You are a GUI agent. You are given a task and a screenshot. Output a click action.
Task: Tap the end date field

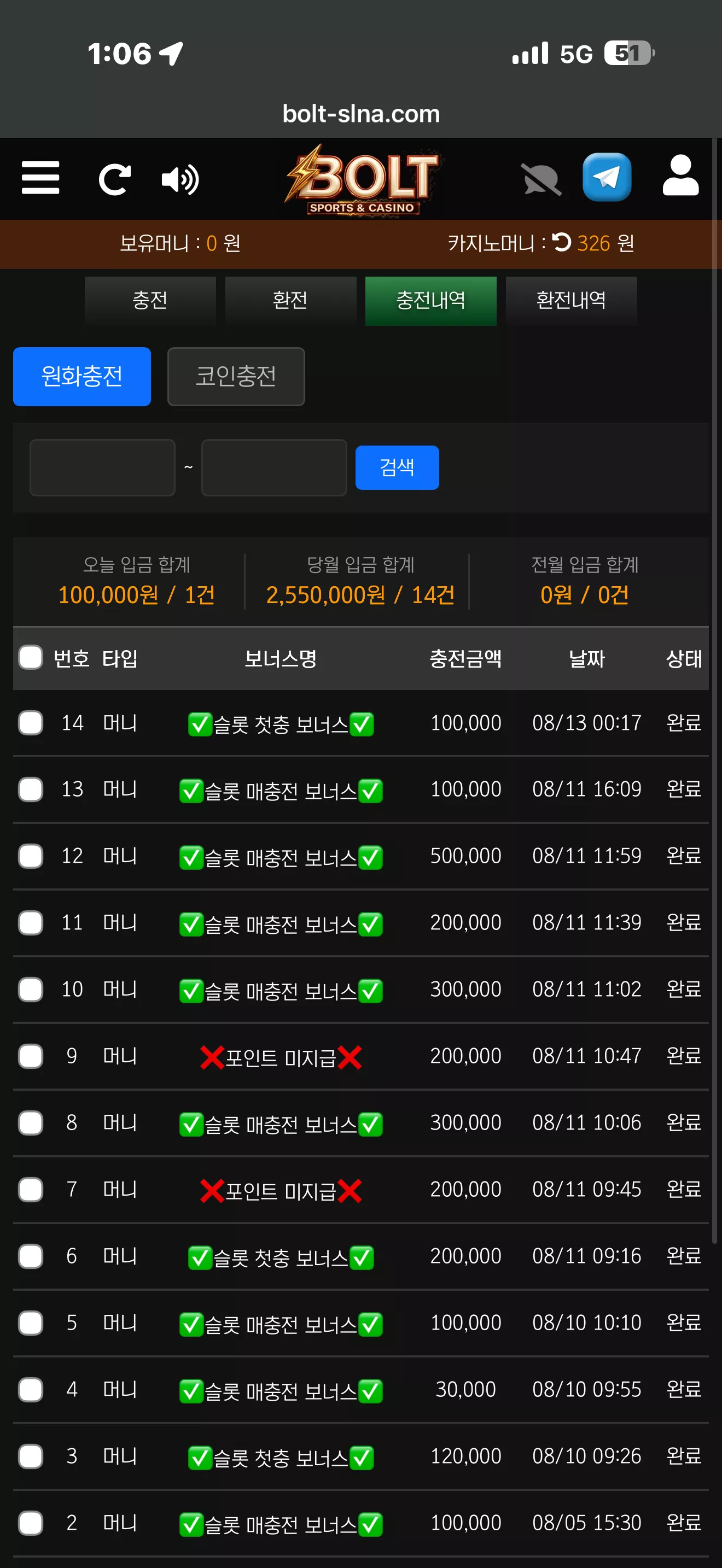coord(274,467)
